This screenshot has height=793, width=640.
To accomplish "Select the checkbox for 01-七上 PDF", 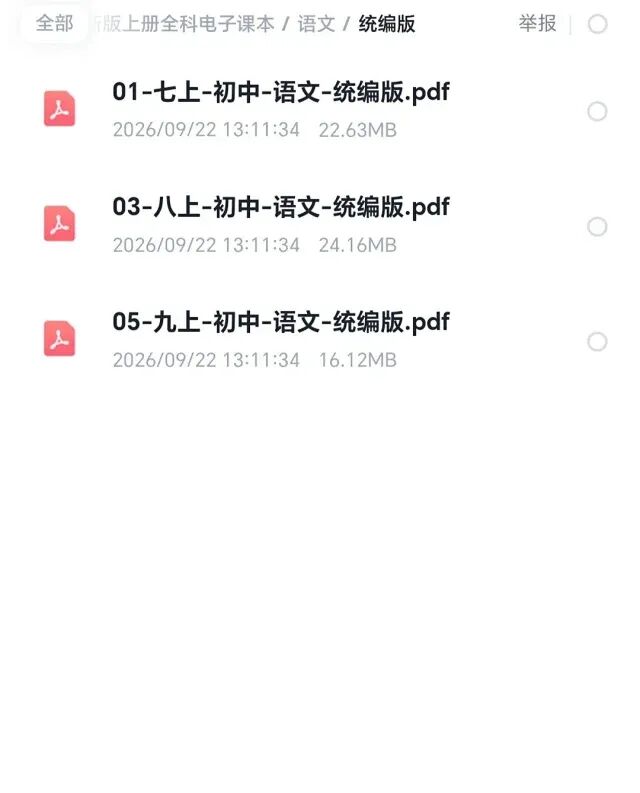I will pyautogui.click(x=597, y=111).
